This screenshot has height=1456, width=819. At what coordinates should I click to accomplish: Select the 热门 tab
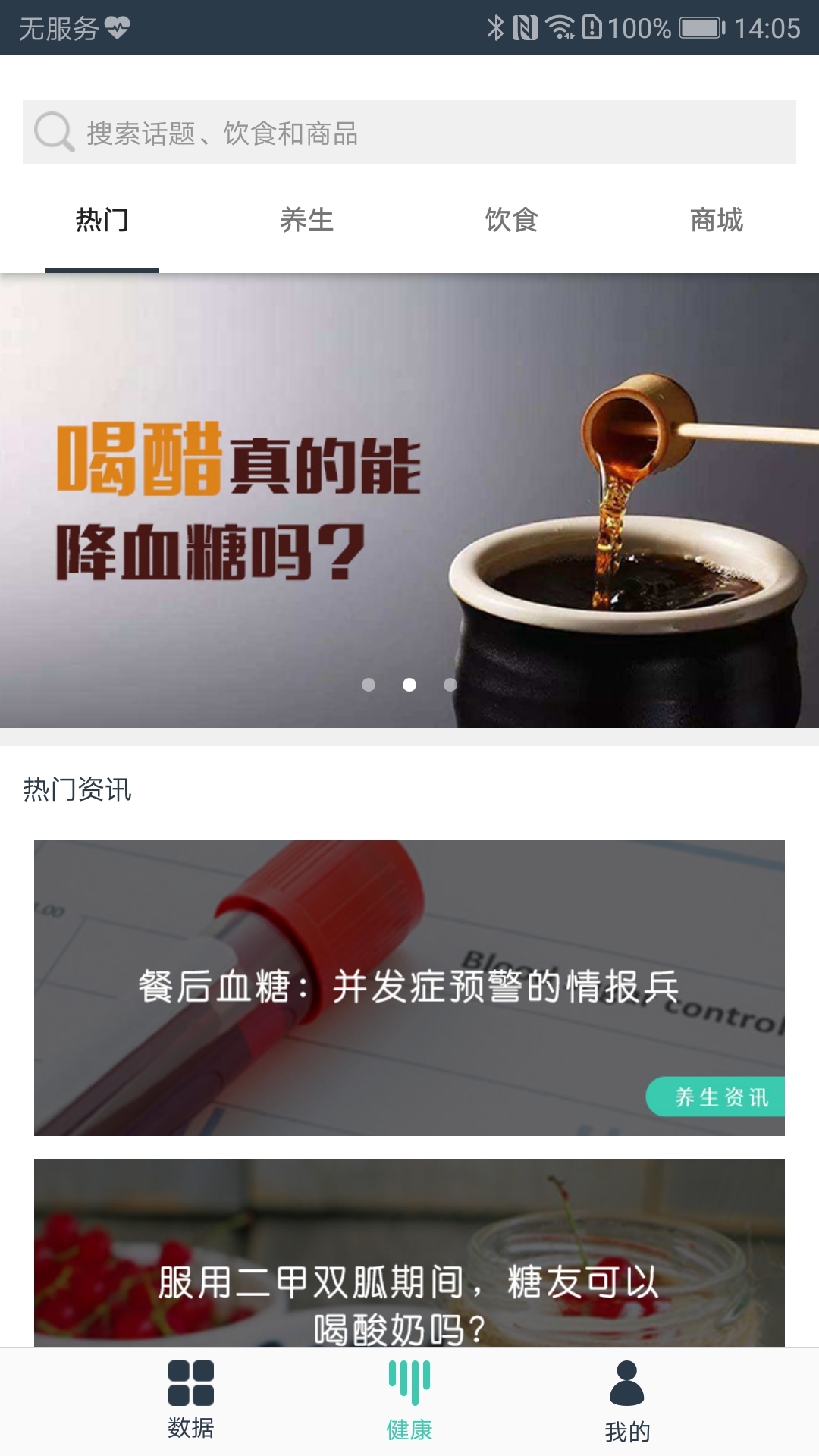point(102,220)
